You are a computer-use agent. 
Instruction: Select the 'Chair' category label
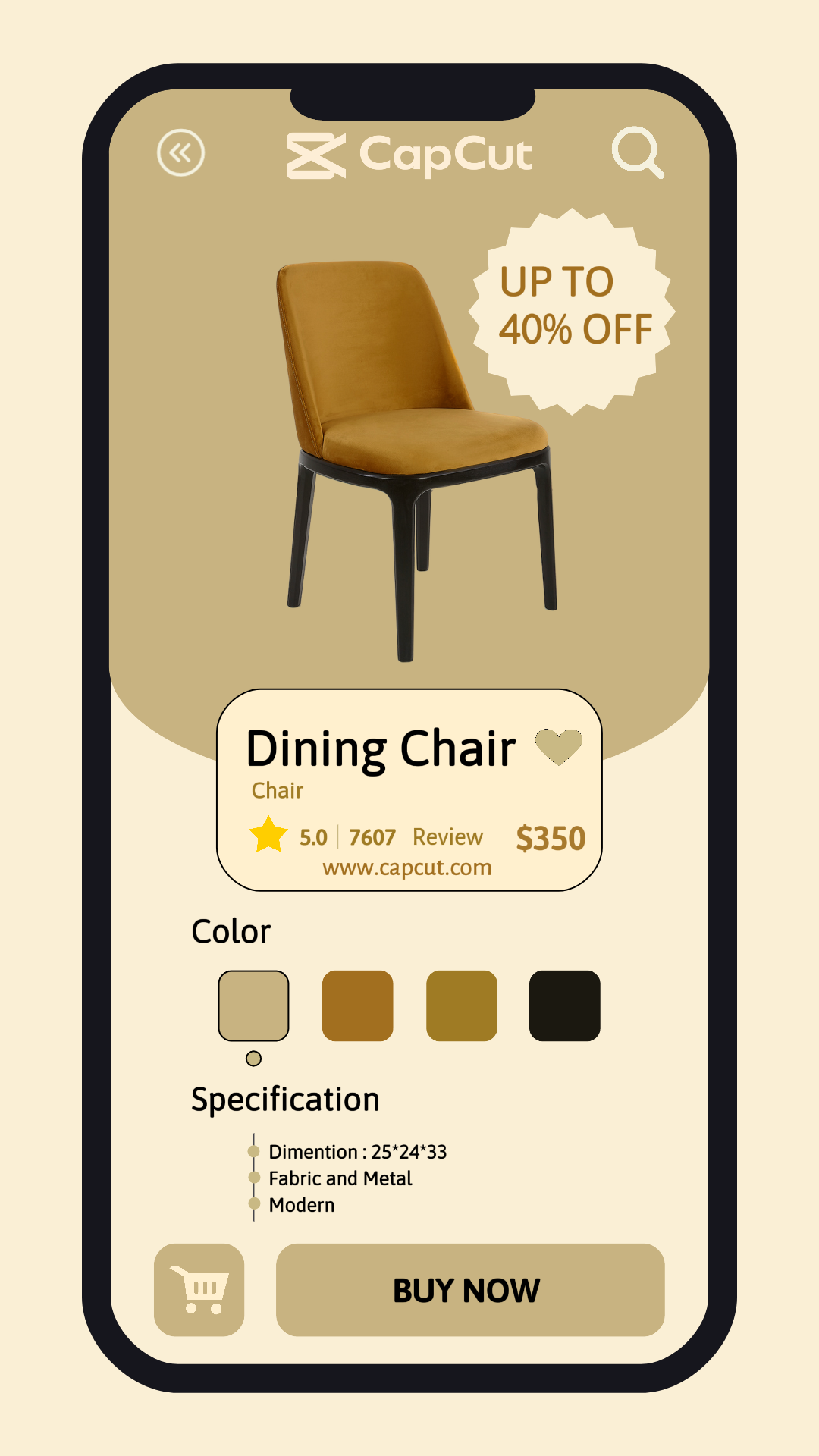pyautogui.click(x=278, y=790)
